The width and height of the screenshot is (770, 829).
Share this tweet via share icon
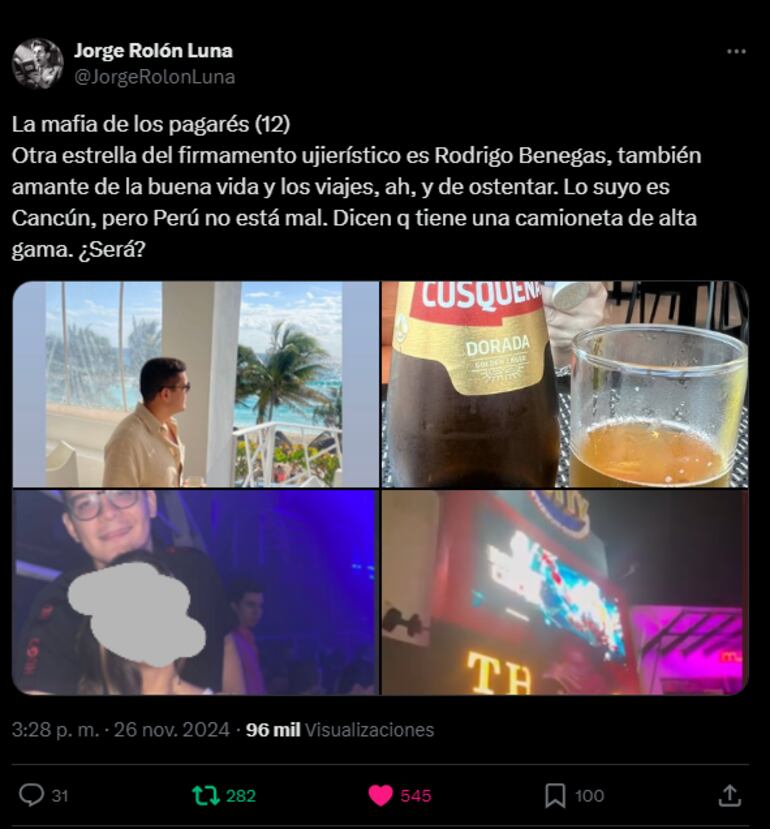(730, 795)
